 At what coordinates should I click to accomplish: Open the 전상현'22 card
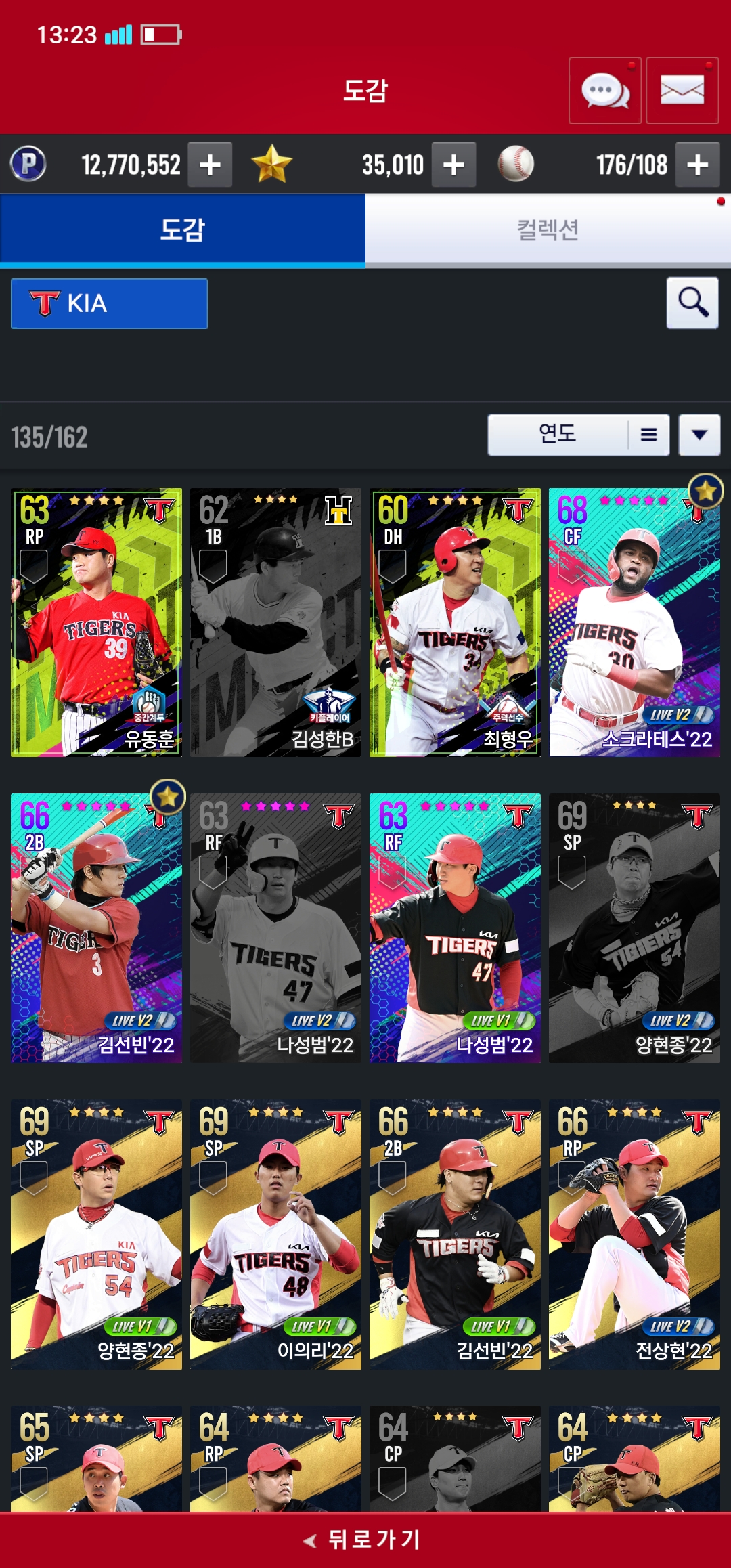634,1234
